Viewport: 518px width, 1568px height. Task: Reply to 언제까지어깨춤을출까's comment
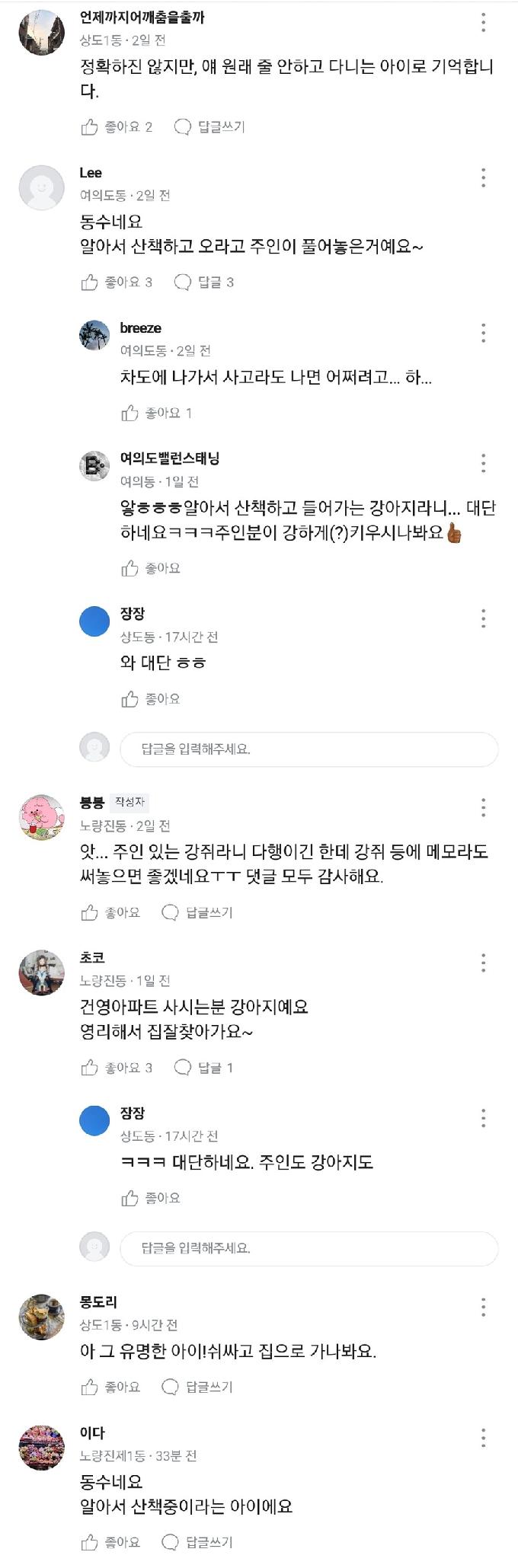coord(209,127)
